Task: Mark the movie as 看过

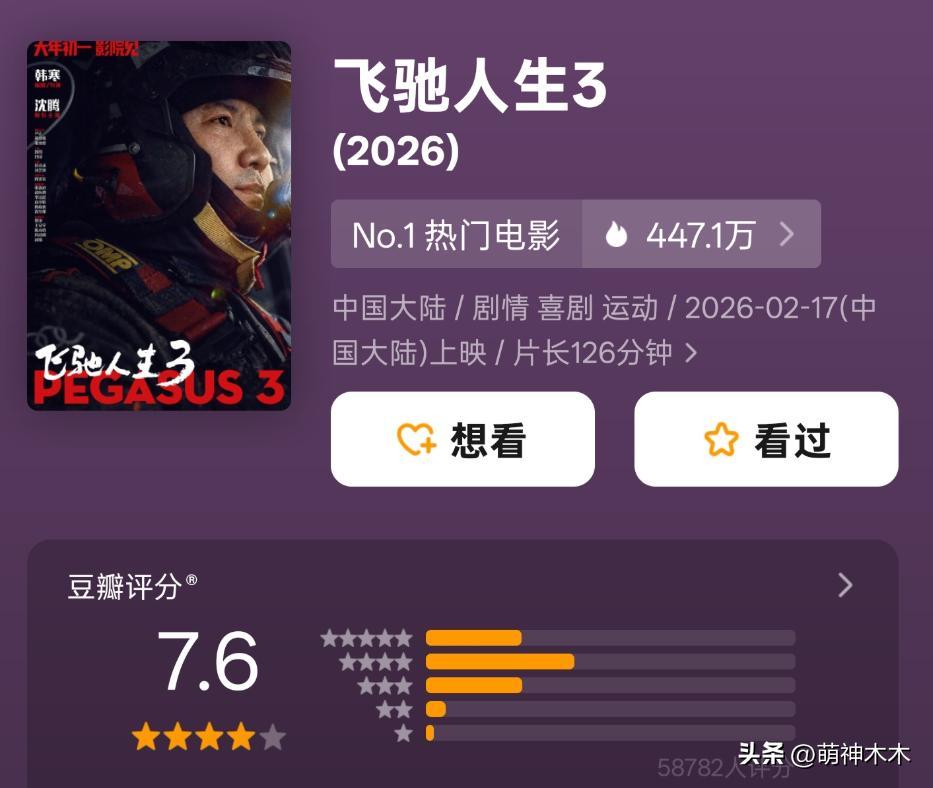Action: coord(766,439)
